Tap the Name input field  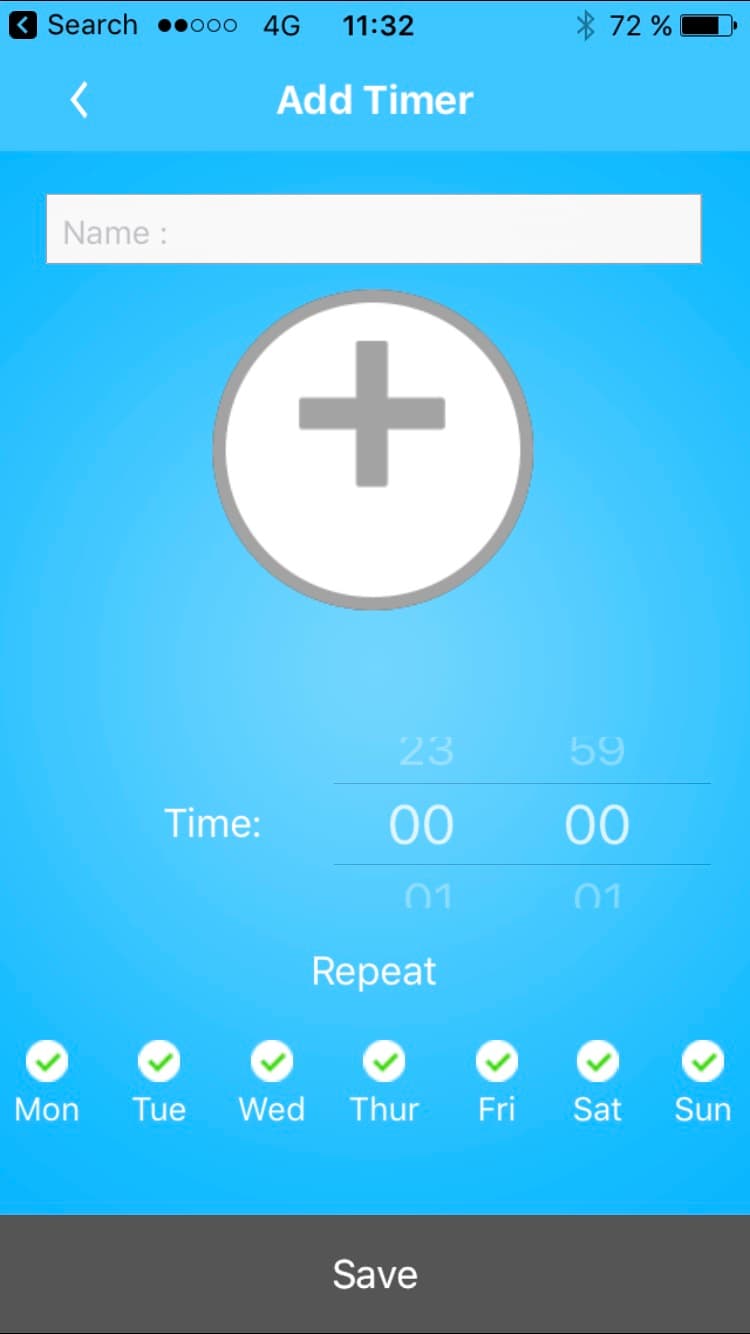click(373, 230)
